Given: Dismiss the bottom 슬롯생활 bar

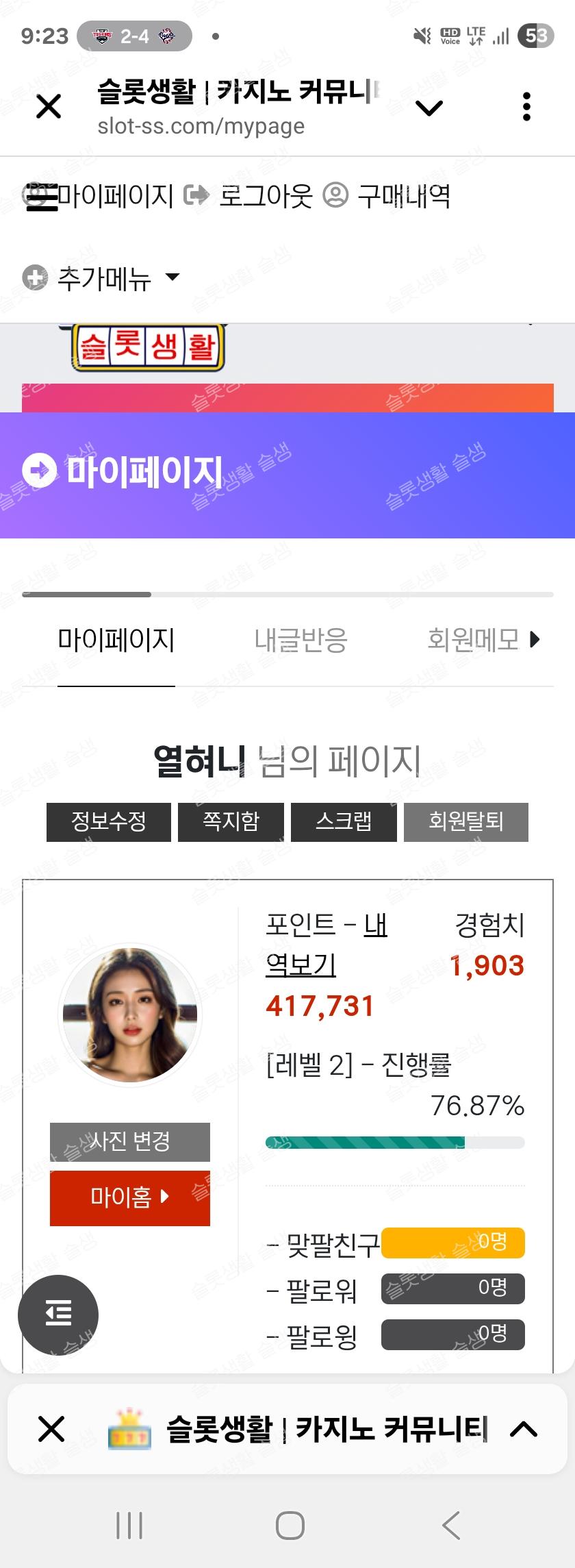Looking at the screenshot, I should tap(51, 1430).
